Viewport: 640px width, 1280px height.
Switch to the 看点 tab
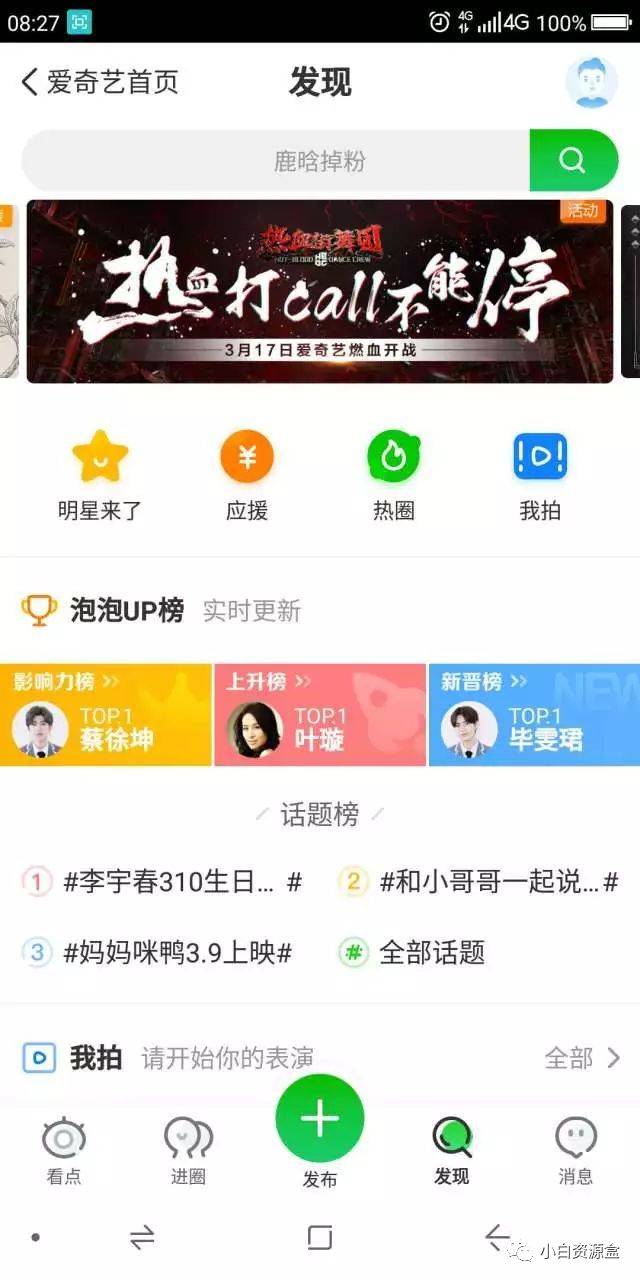tap(64, 1150)
